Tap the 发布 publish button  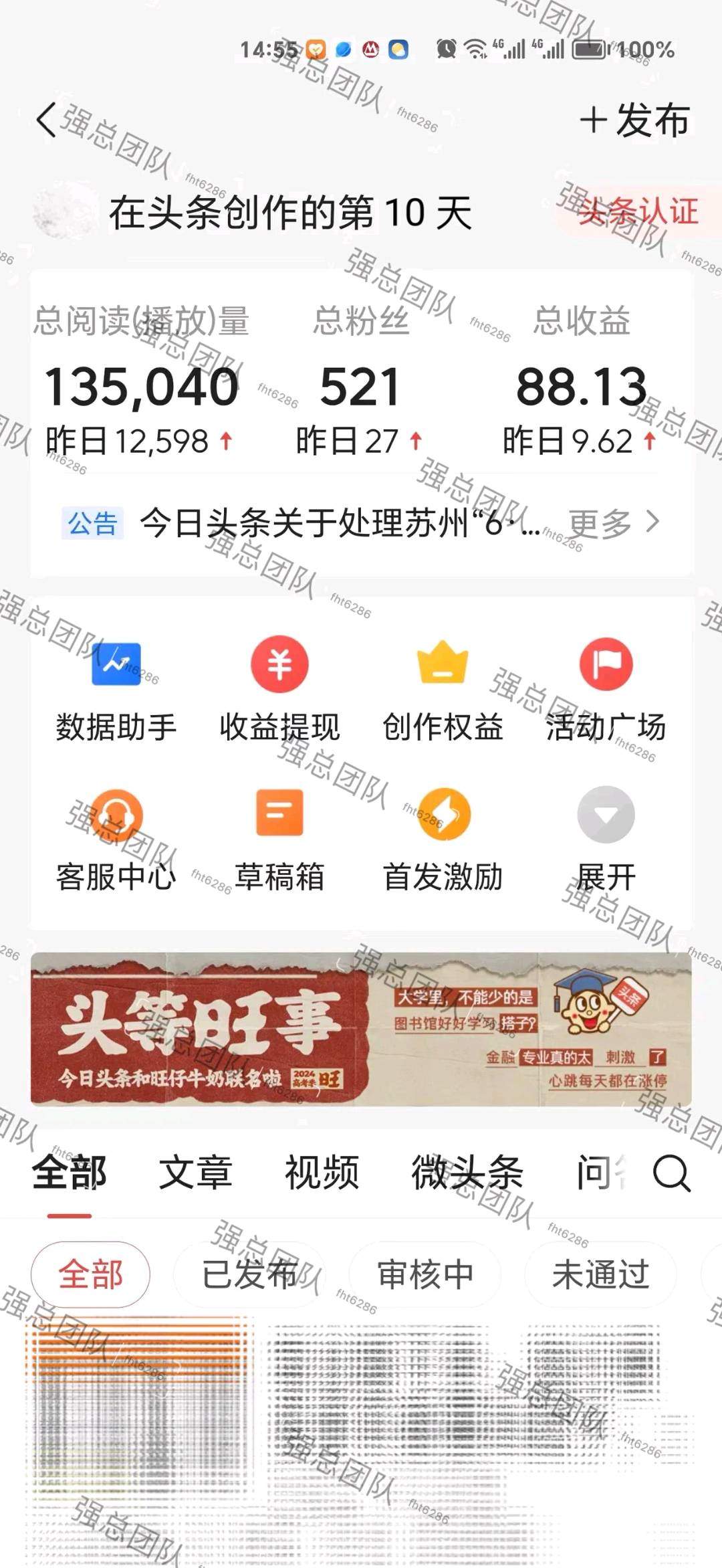point(634,121)
